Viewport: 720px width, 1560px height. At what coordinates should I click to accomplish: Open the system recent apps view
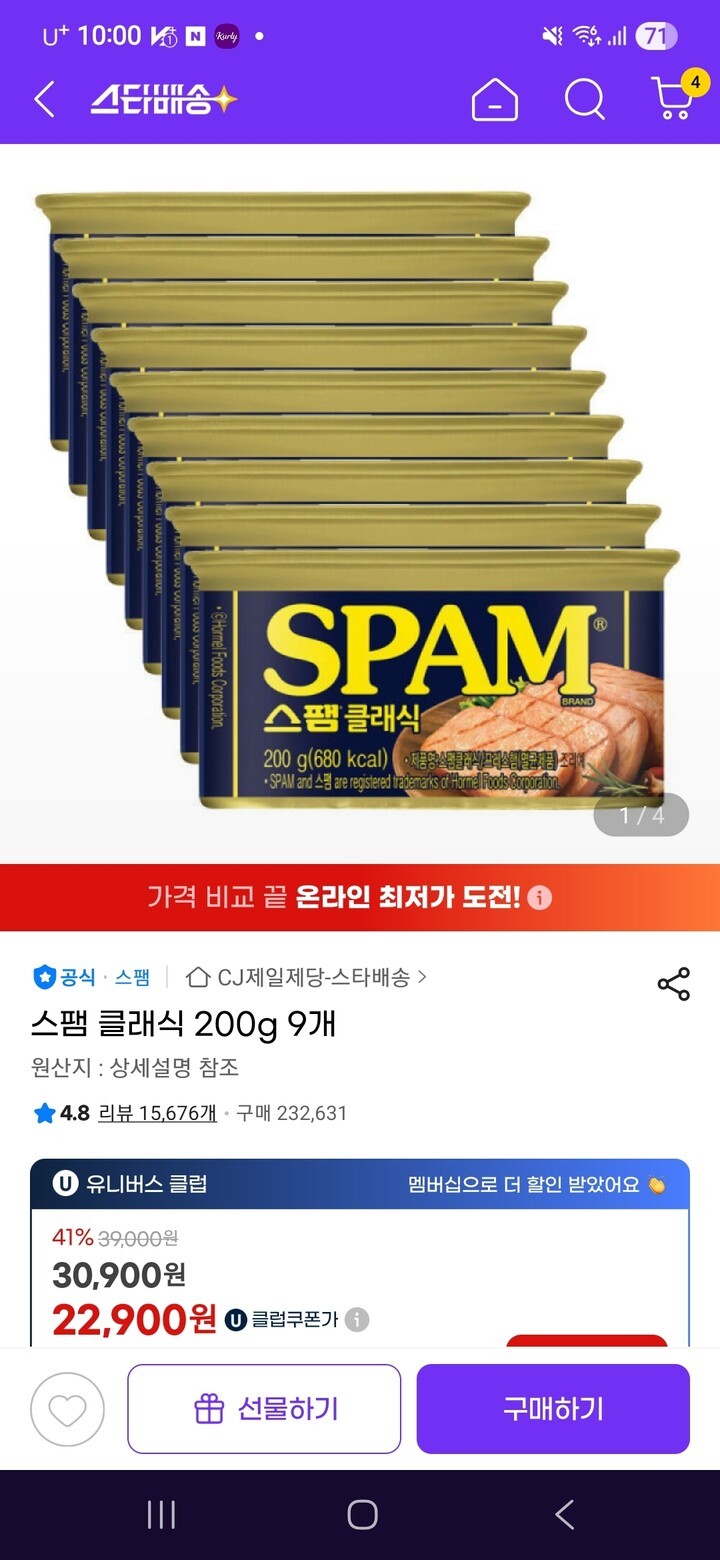pyautogui.click(x=161, y=1514)
